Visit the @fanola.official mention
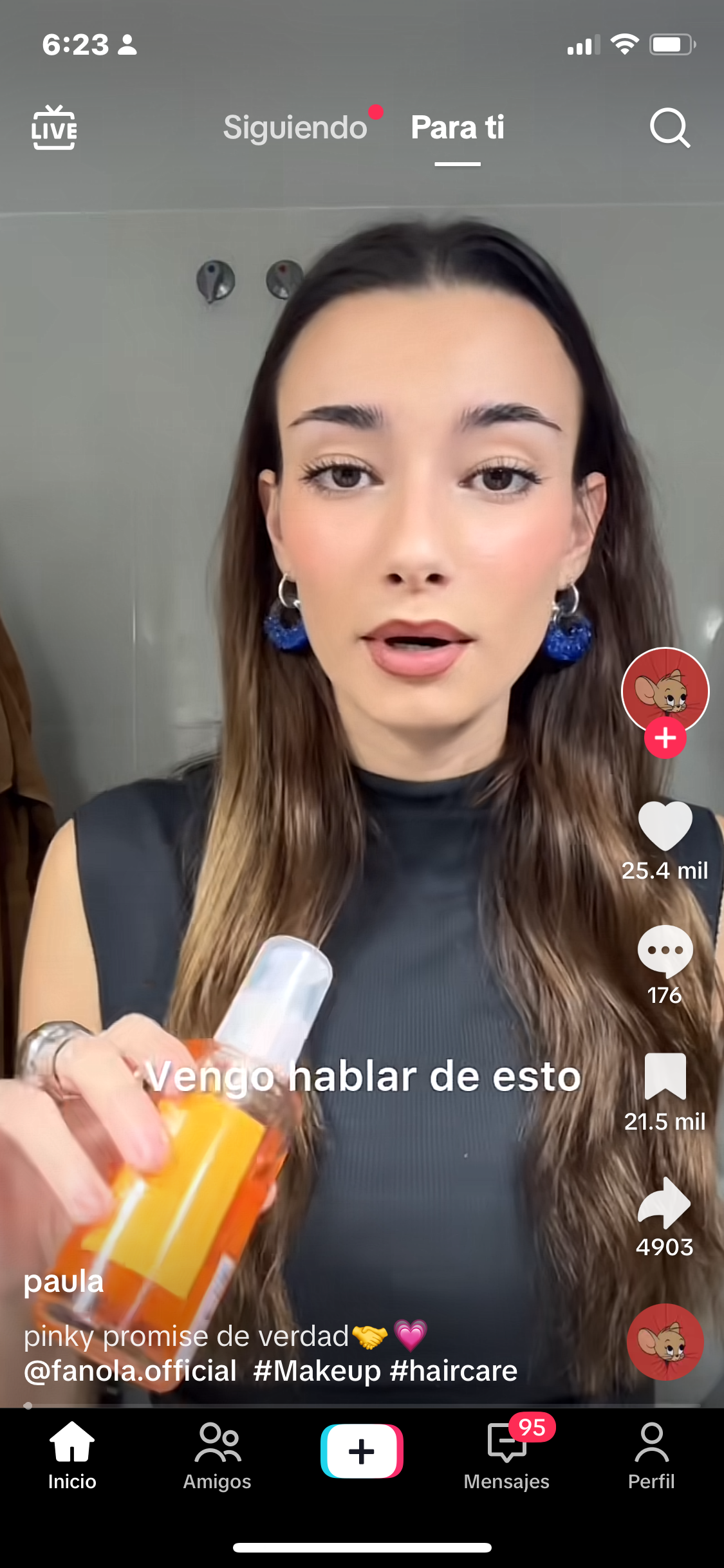Screen dimensions: 724x1568 (131, 1371)
